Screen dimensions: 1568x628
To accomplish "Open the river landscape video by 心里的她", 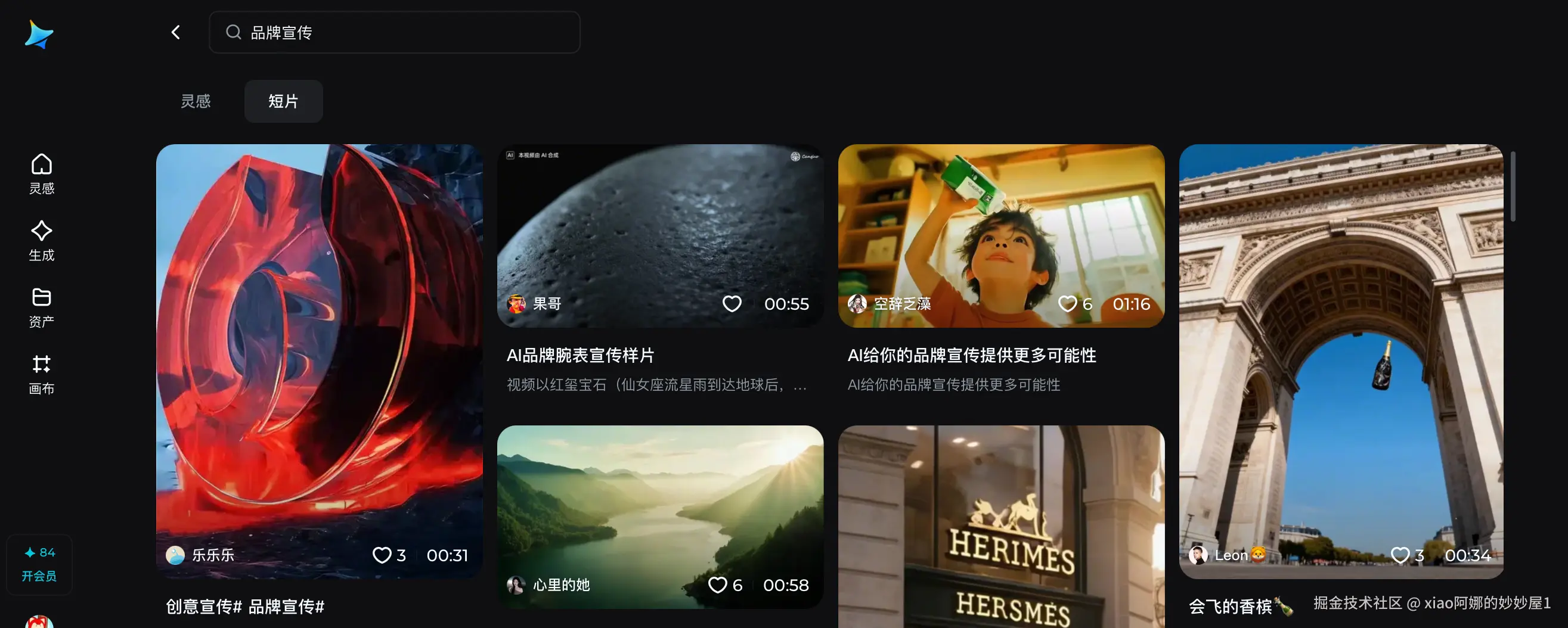I will click(x=660, y=505).
